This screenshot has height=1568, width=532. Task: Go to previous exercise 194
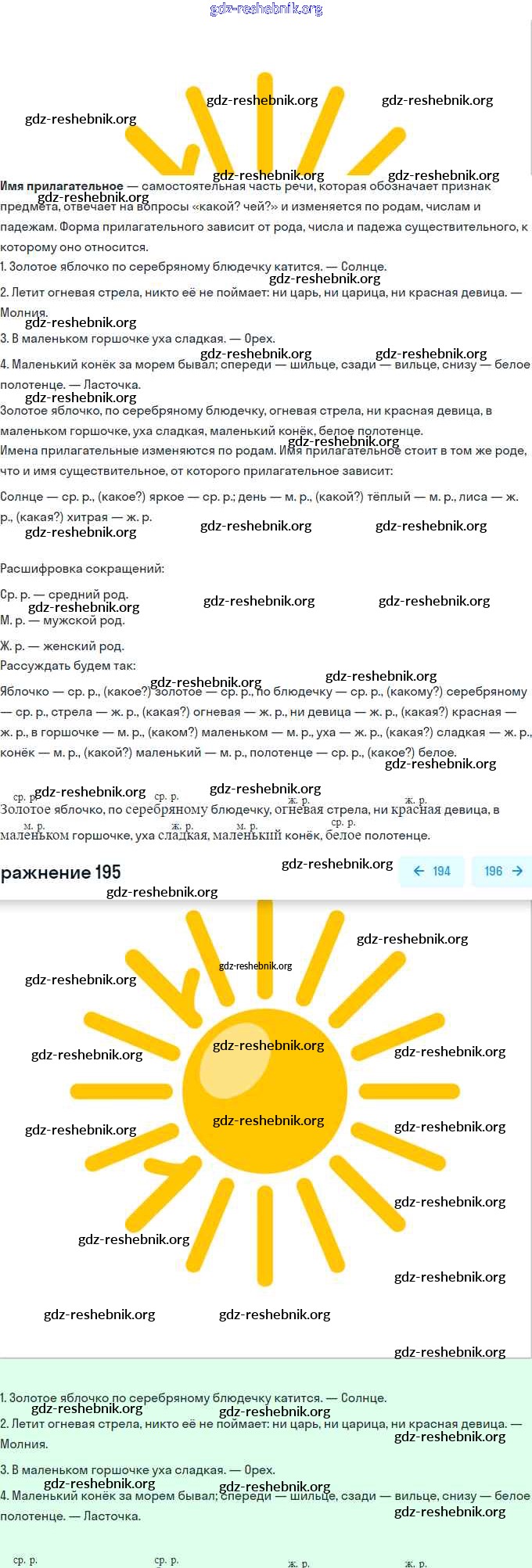click(x=432, y=871)
